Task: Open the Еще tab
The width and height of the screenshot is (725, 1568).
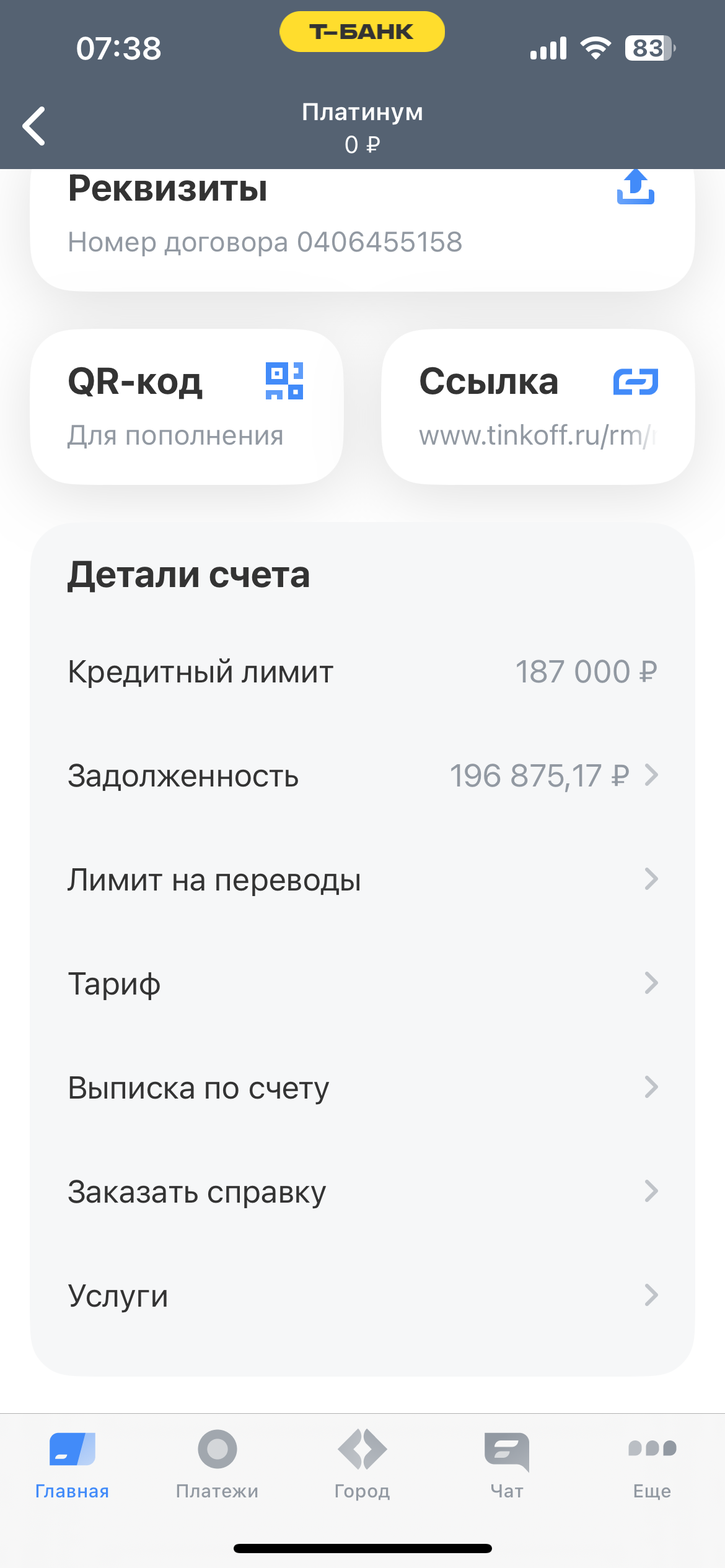Action: pyautogui.click(x=652, y=1465)
